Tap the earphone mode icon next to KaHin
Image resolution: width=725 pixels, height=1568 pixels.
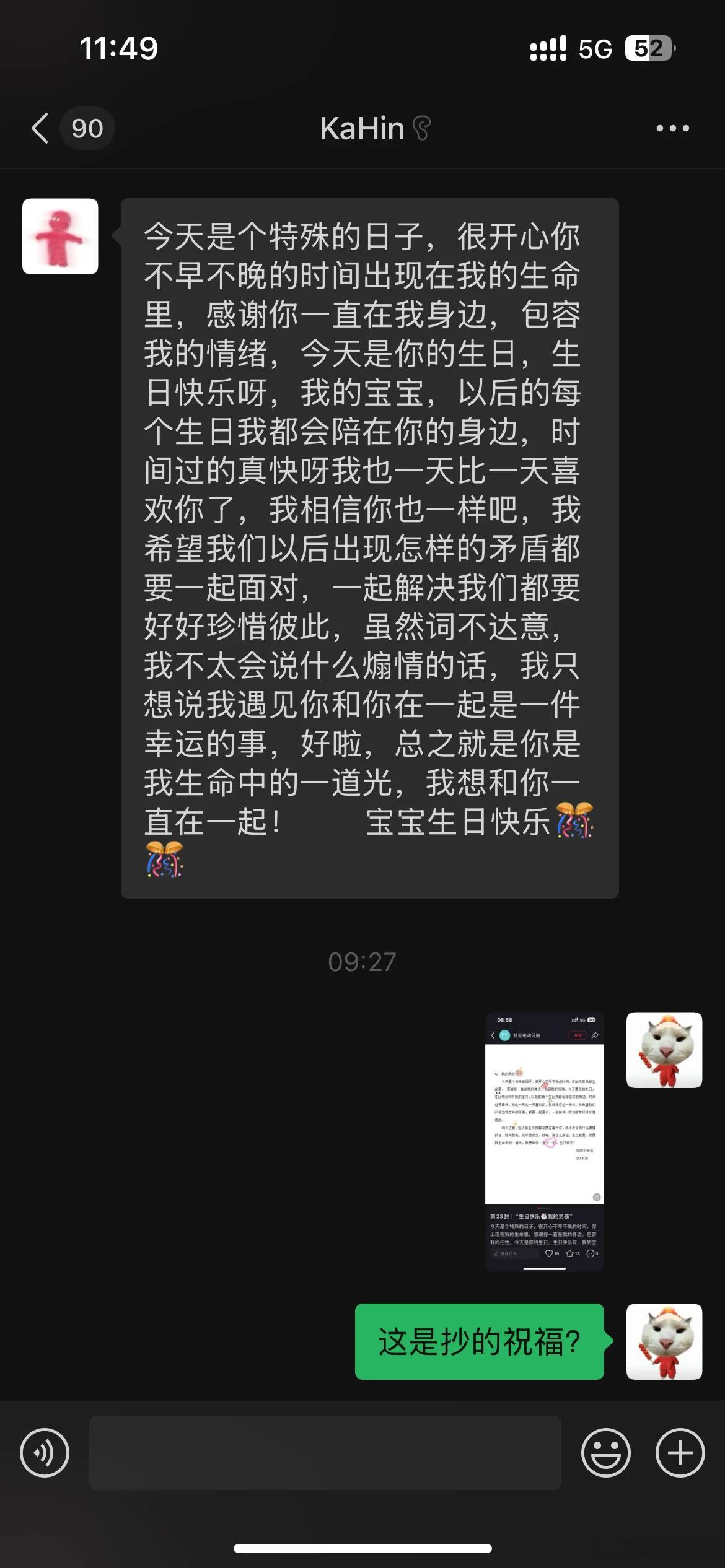(422, 129)
